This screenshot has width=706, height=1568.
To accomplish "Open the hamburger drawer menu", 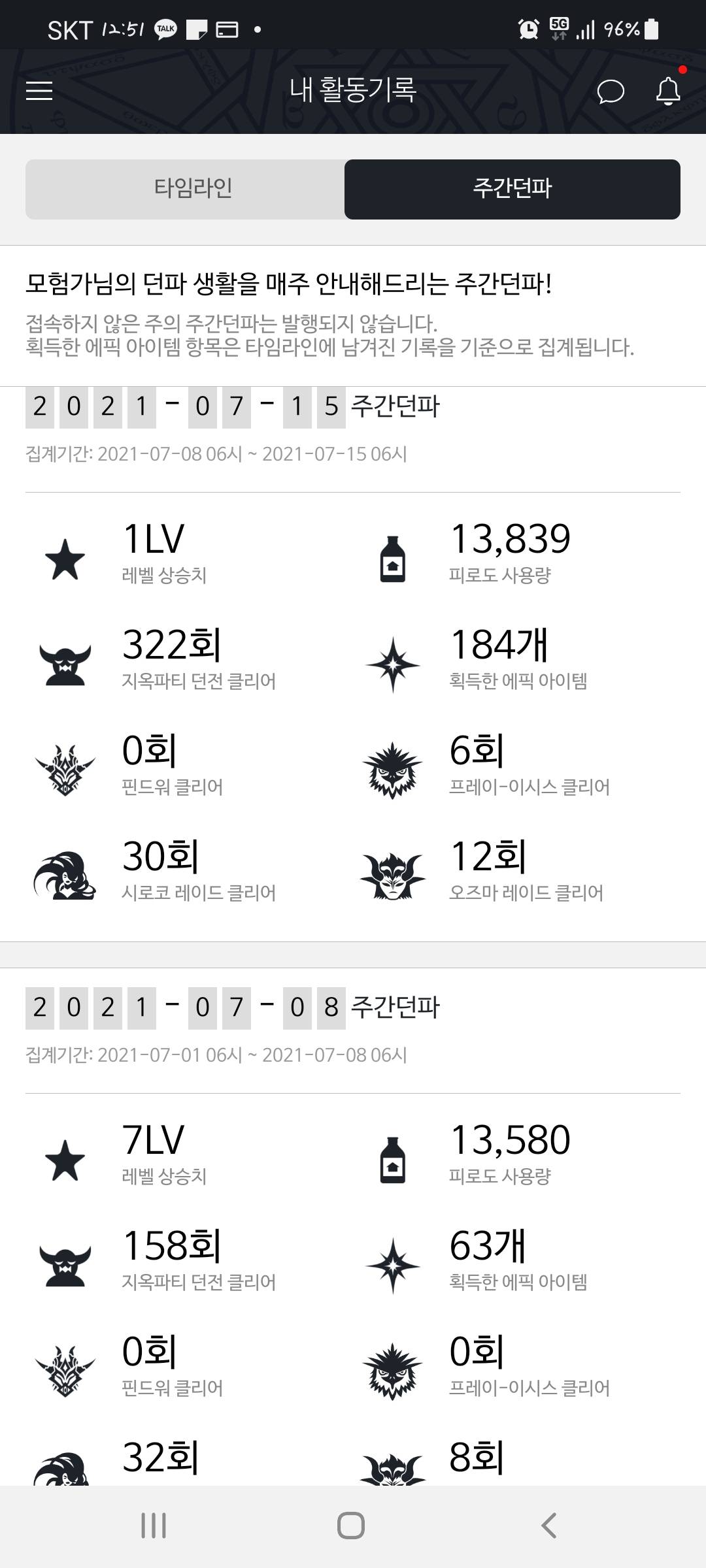I will point(39,91).
